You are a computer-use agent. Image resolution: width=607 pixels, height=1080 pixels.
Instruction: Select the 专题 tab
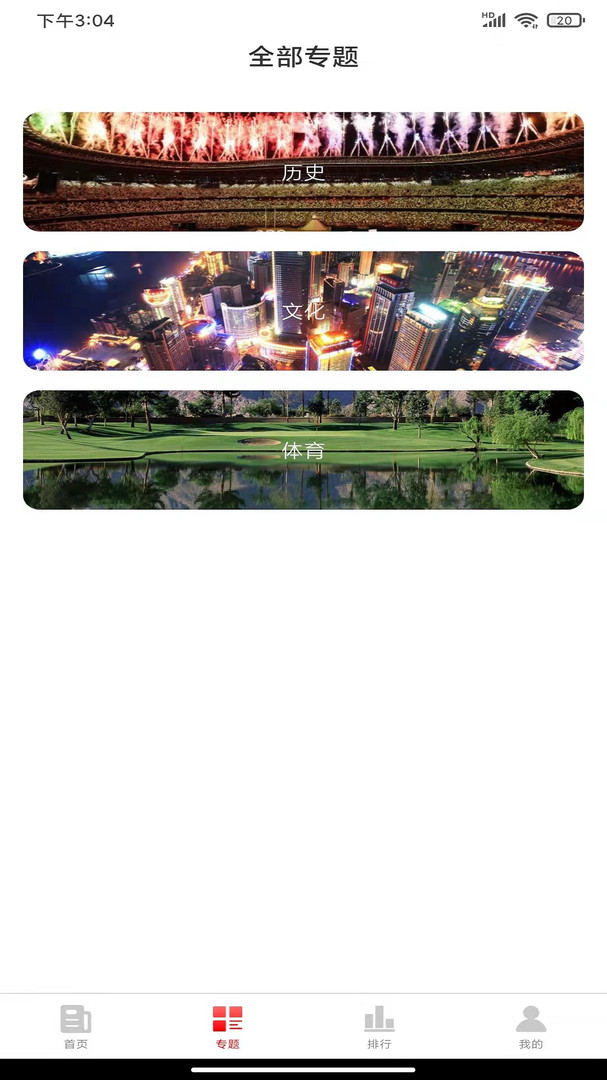[x=227, y=1027]
